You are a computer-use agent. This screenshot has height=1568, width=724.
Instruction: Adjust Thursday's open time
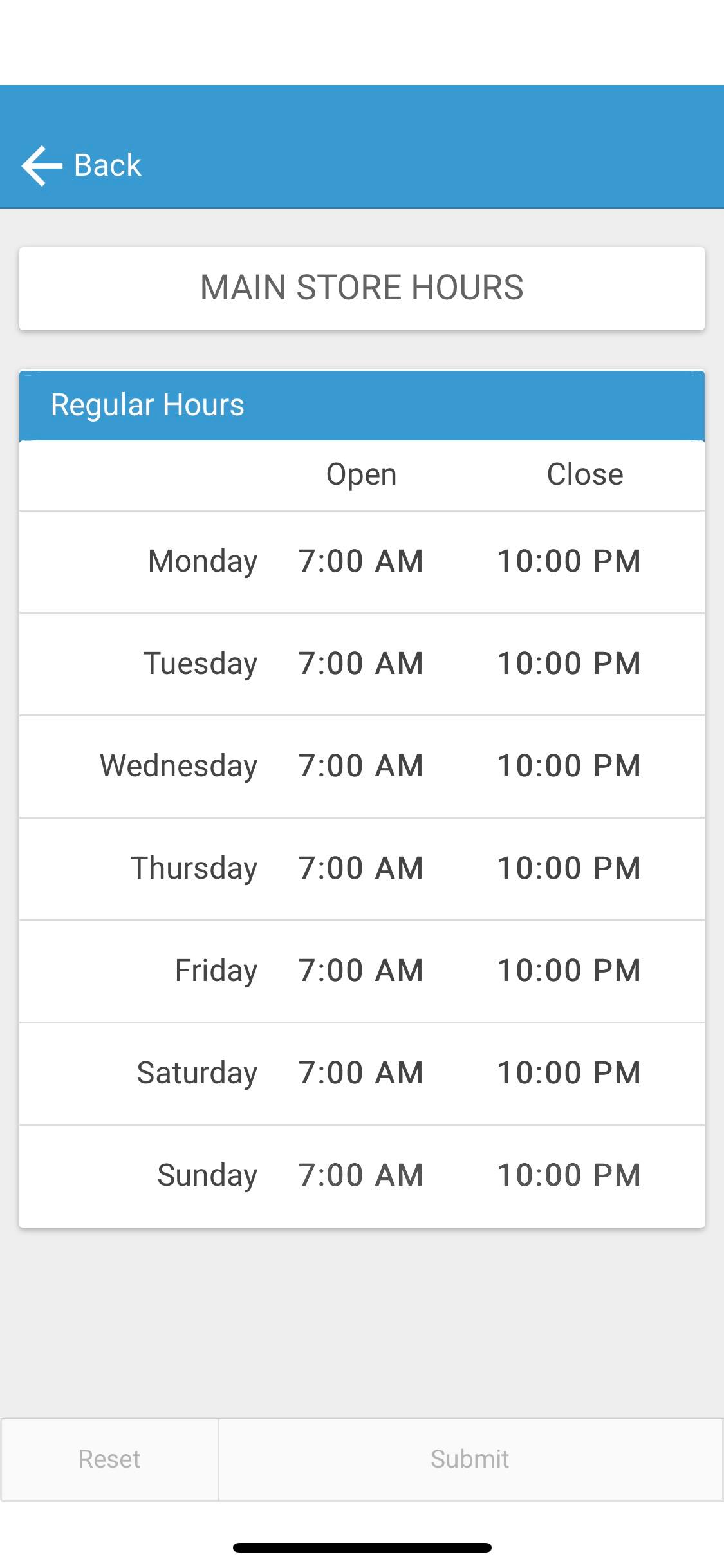click(360, 868)
